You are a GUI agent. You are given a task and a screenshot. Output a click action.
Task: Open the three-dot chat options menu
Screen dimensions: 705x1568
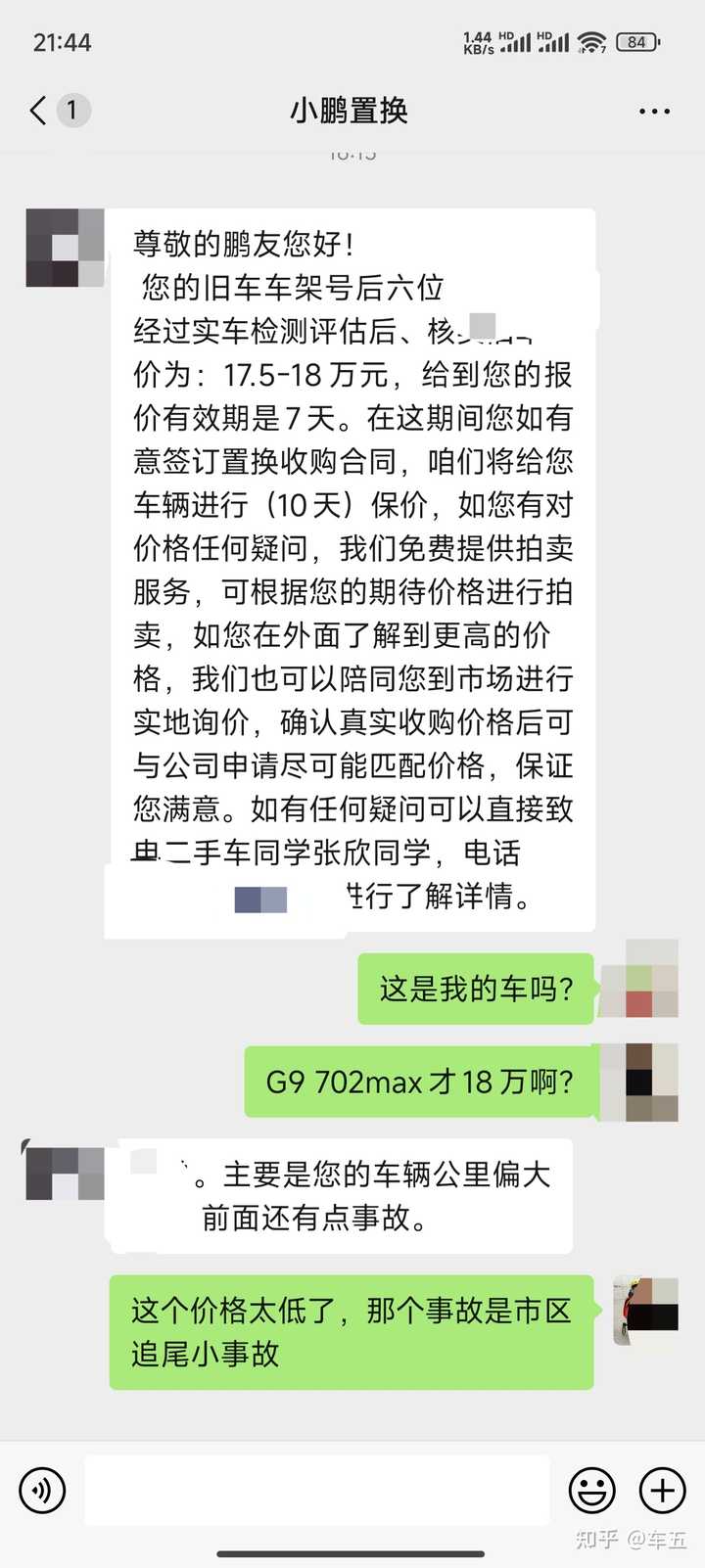pyautogui.click(x=652, y=111)
